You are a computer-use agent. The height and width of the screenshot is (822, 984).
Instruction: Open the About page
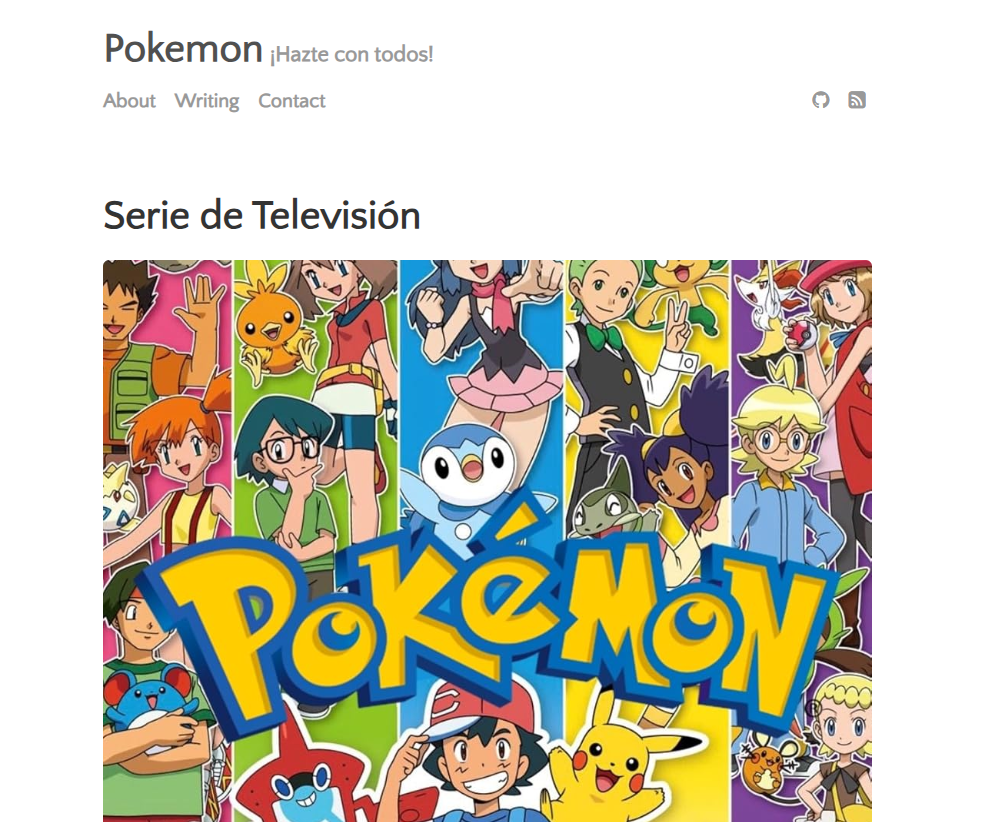tap(129, 101)
